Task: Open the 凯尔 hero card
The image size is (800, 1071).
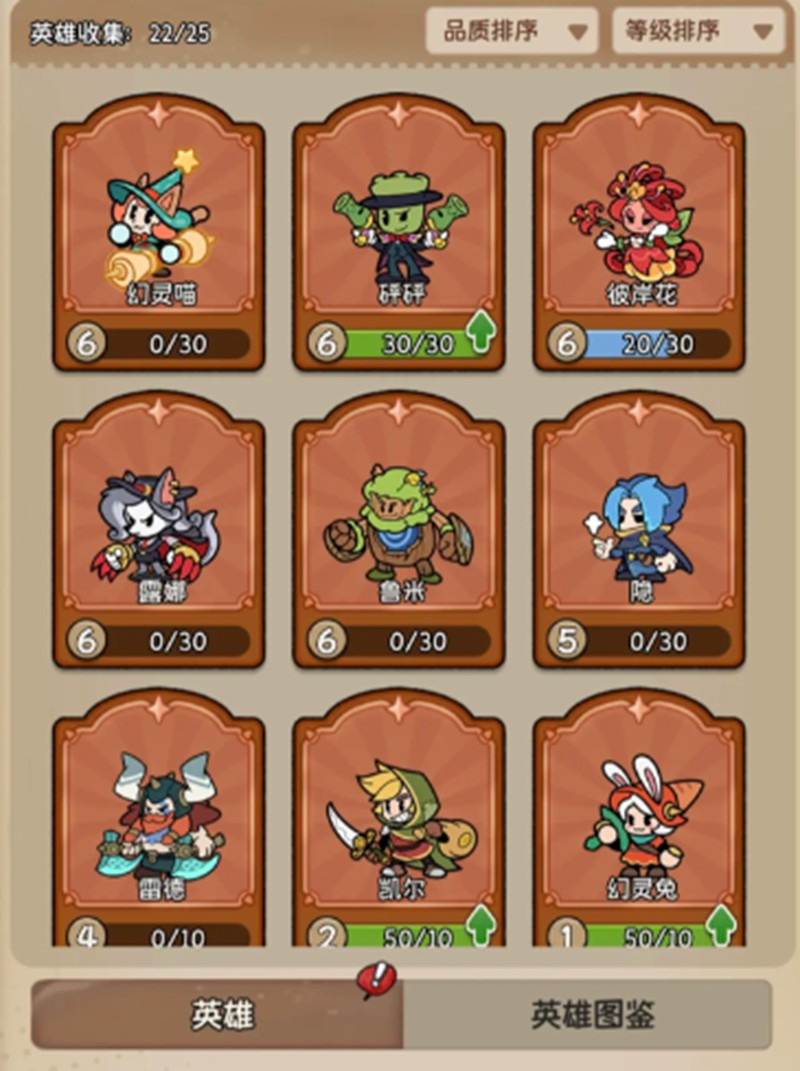Action: click(398, 820)
